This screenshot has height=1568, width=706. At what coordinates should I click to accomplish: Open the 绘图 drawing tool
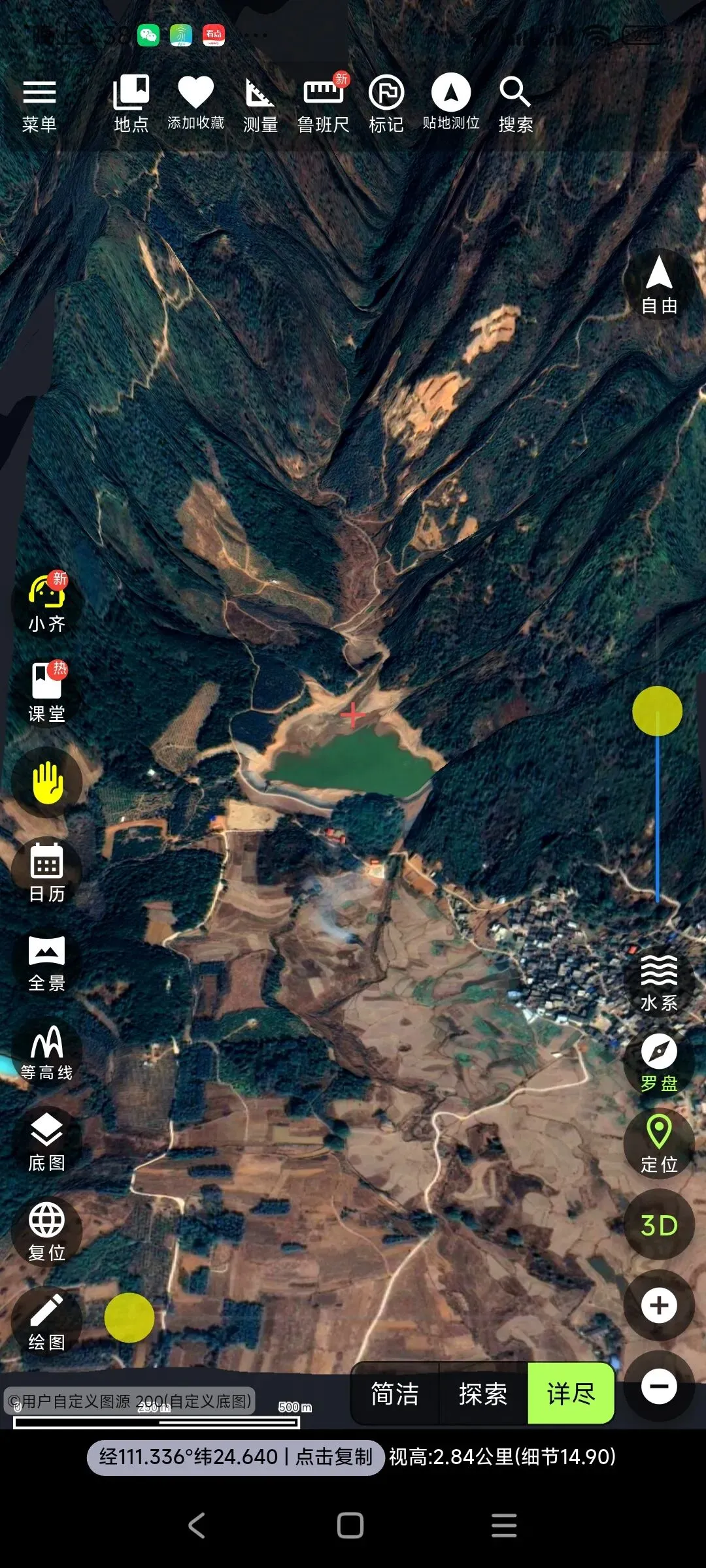coord(47,1322)
